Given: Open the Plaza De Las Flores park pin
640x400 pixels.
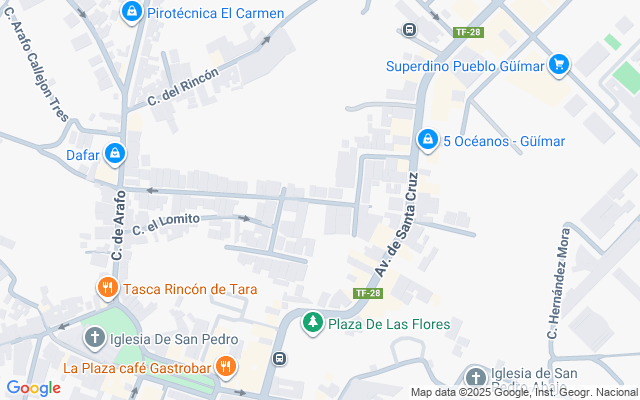Looking at the screenshot, I should (313, 323).
